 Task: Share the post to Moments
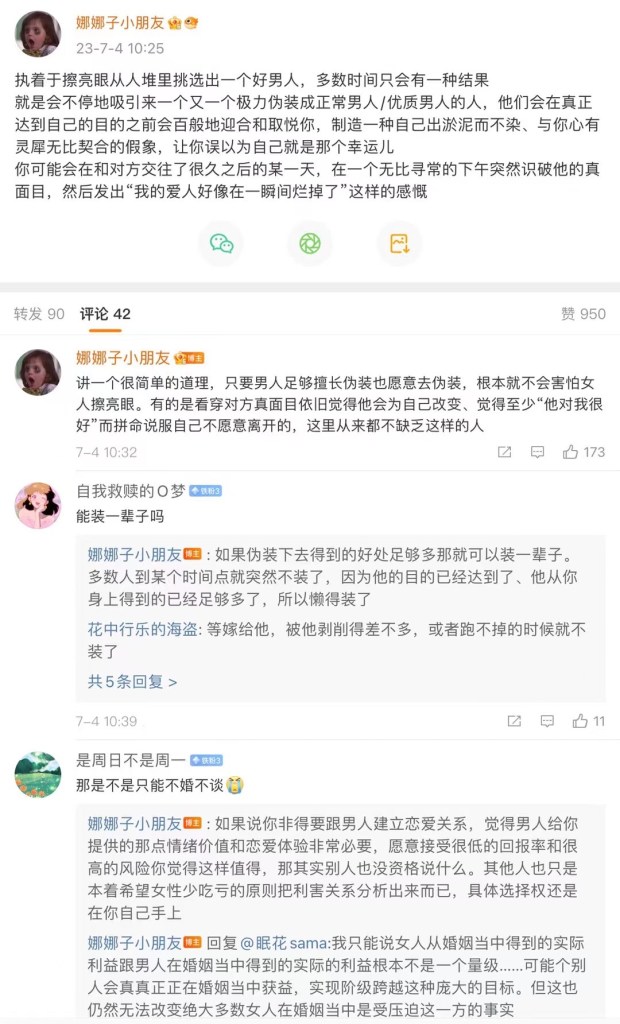pos(310,243)
